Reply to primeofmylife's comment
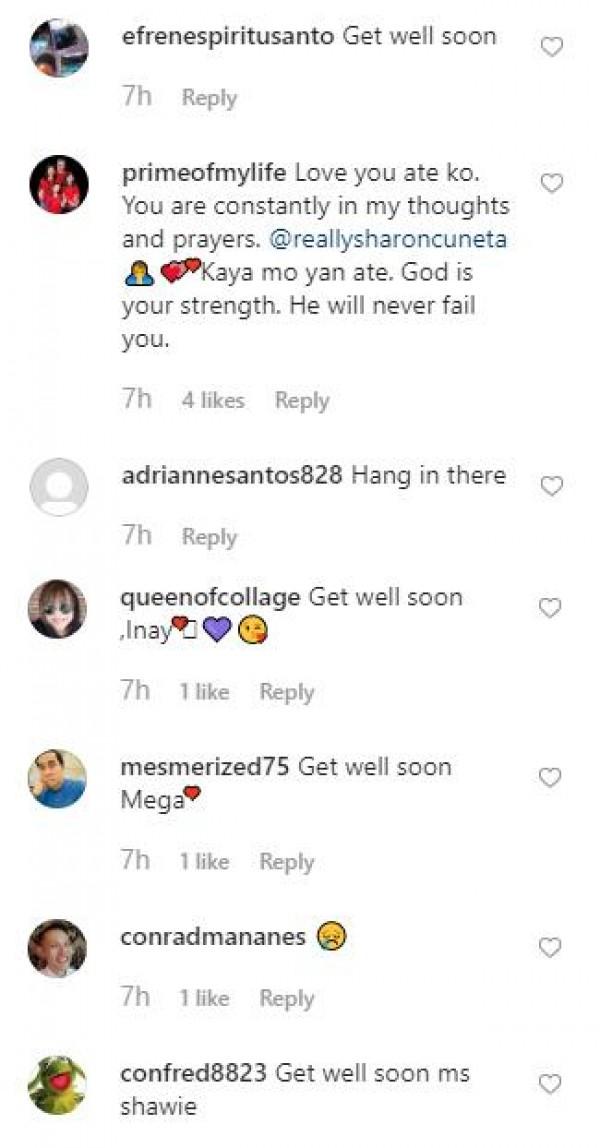600x1148 pixels. pyautogui.click(x=302, y=401)
